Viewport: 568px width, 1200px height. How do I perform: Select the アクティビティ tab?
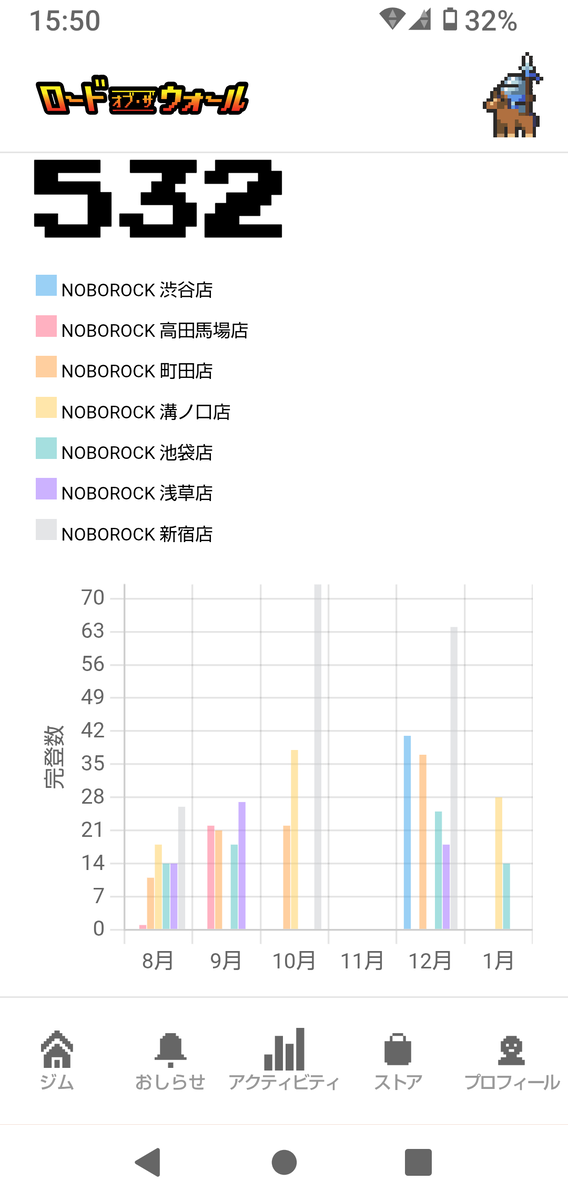coord(284,1060)
